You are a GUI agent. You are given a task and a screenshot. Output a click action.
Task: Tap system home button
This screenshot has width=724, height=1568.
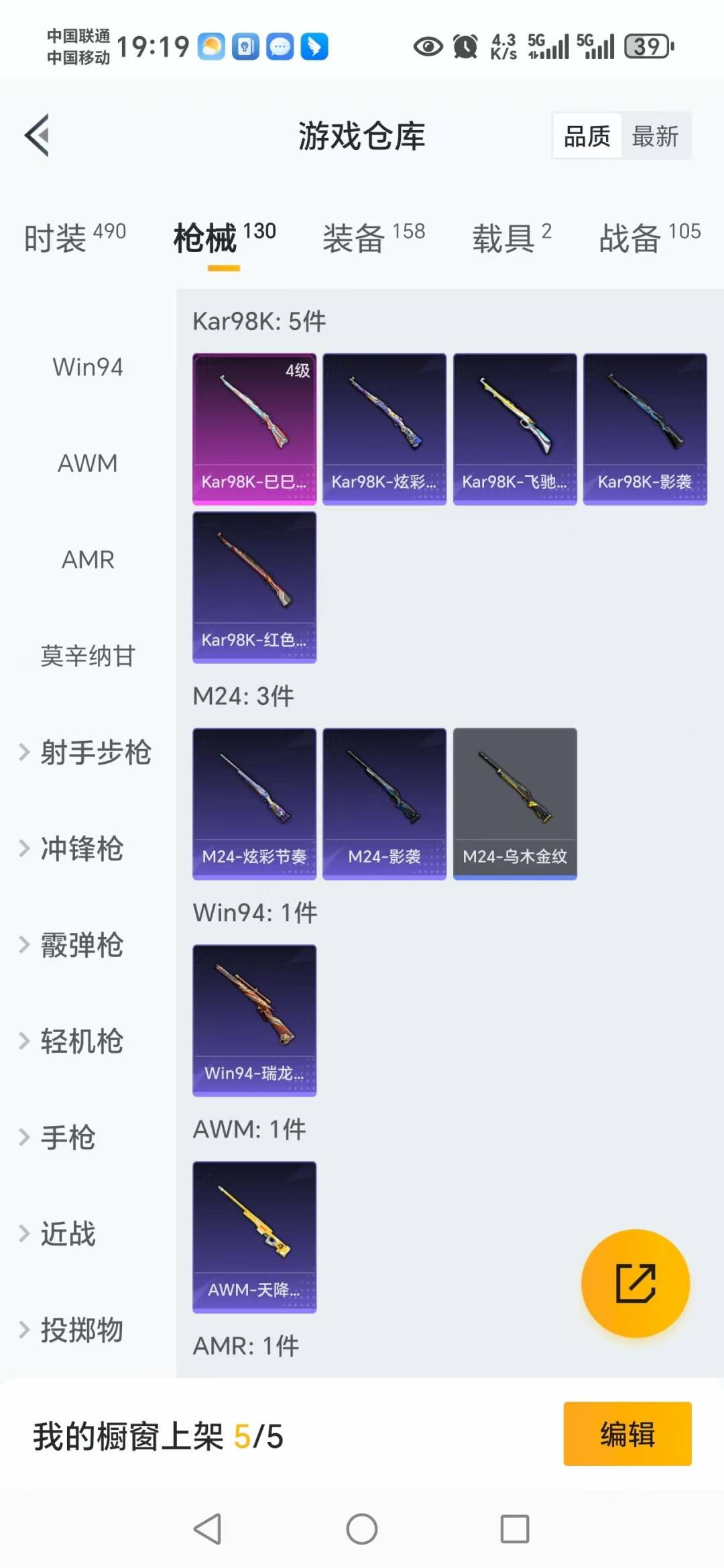pos(361,1529)
